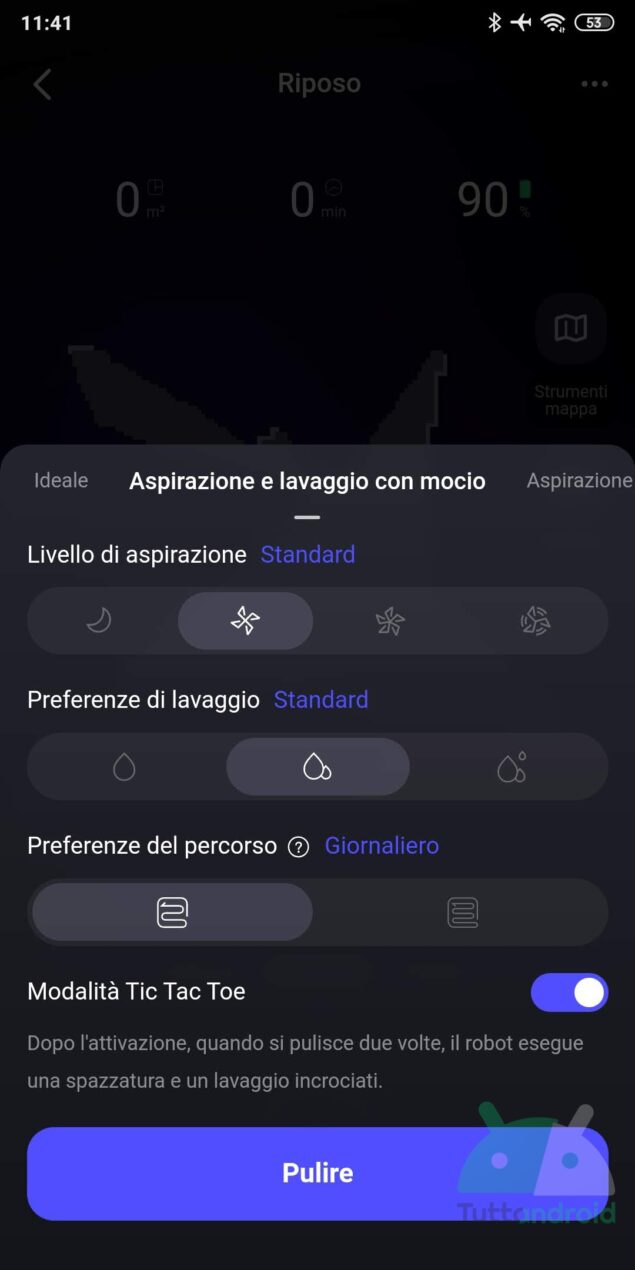Screen dimensions: 635x1270
Task: Open help for Preferenze del percorso
Action: (x=298, y=847)
